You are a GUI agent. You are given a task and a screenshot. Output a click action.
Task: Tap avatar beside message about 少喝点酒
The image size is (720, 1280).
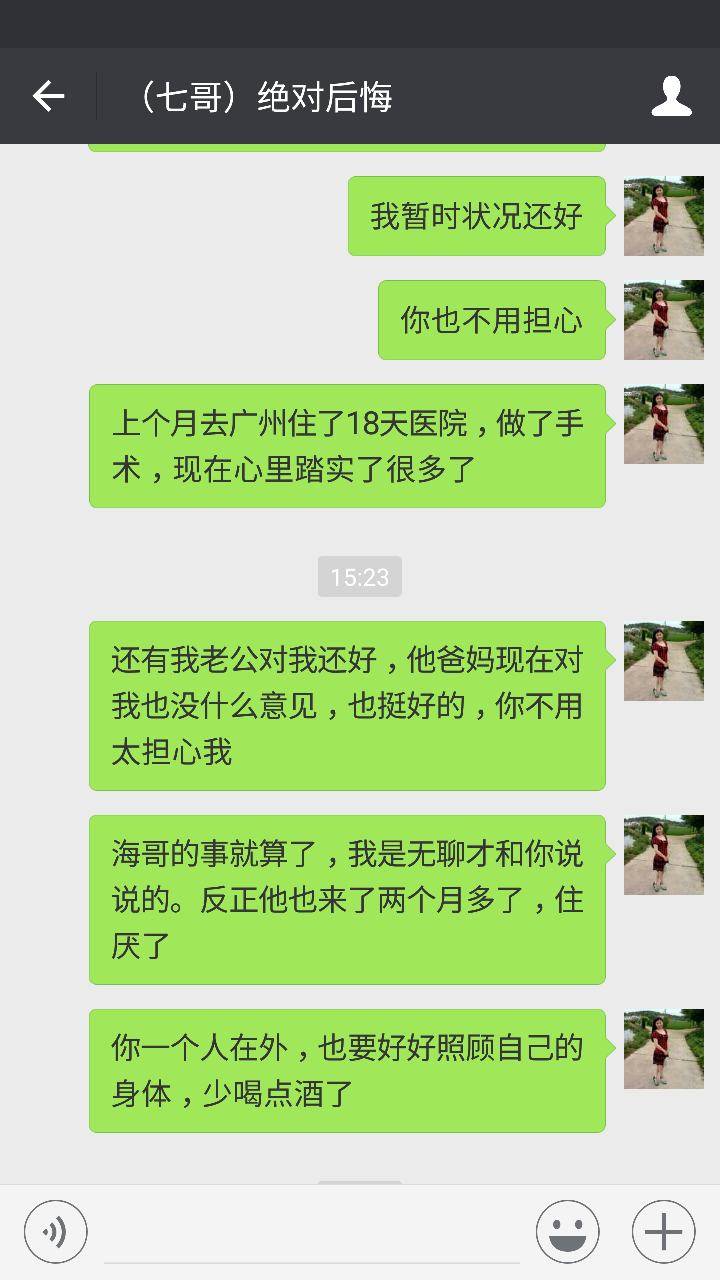[663, 1049]
